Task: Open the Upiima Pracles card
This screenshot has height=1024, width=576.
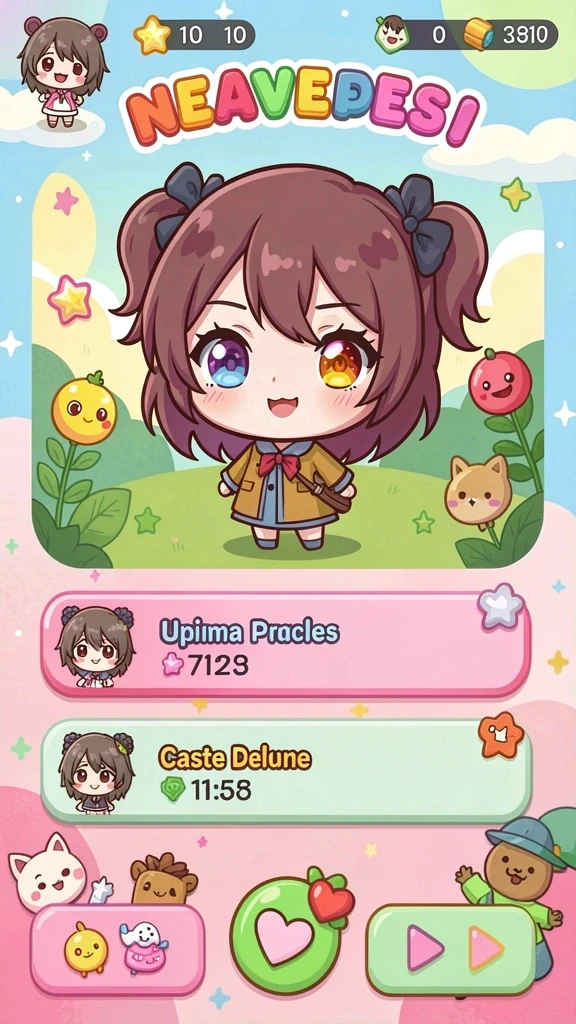Action: tap(285, 645)
